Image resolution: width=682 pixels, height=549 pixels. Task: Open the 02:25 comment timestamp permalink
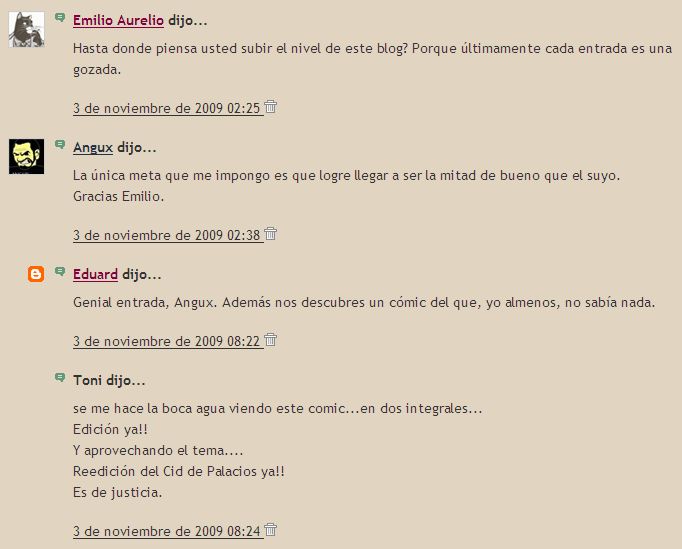coord(167,108)
